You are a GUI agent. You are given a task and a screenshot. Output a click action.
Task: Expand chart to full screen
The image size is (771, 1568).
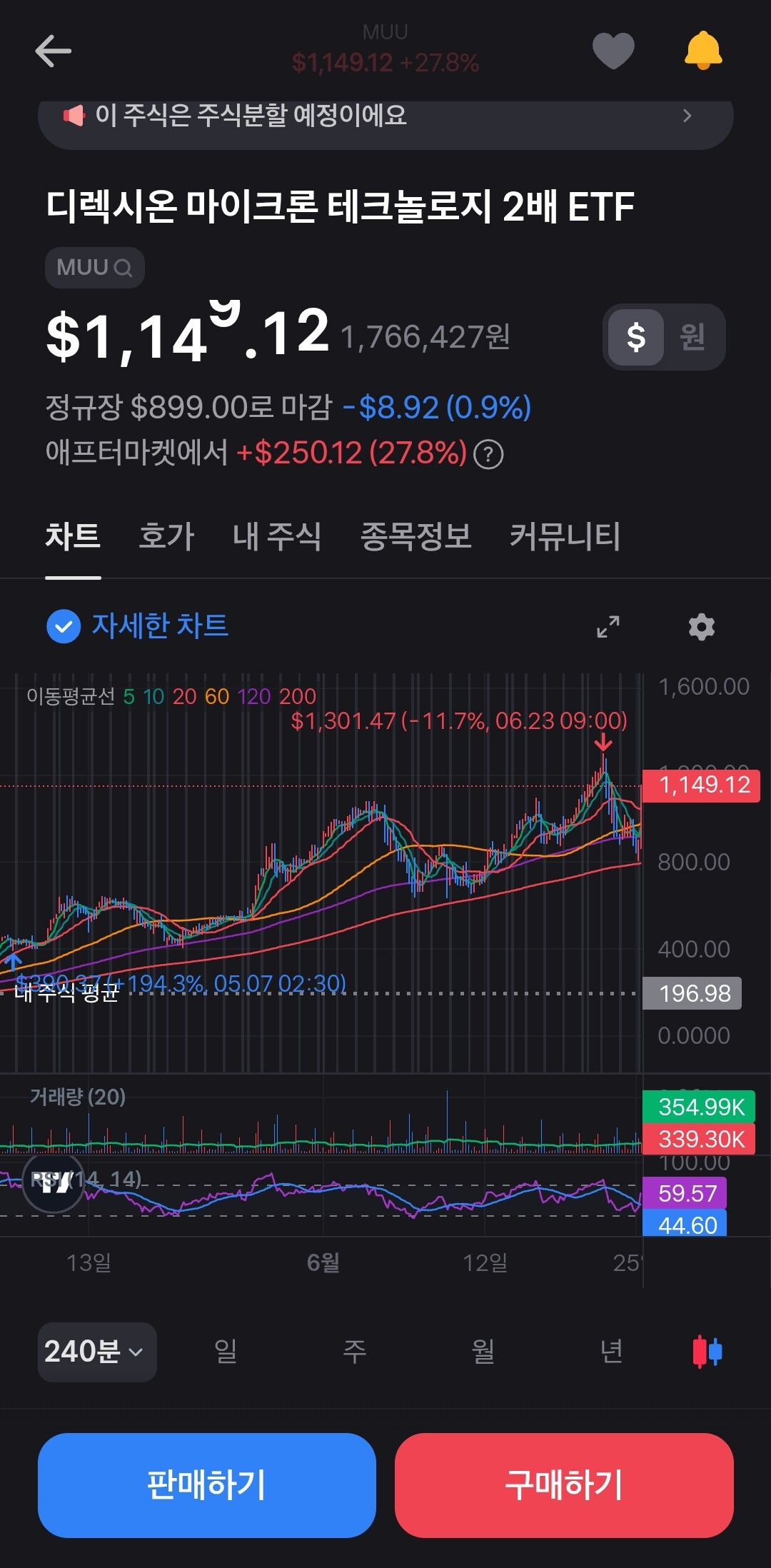[x=608, y=627]
